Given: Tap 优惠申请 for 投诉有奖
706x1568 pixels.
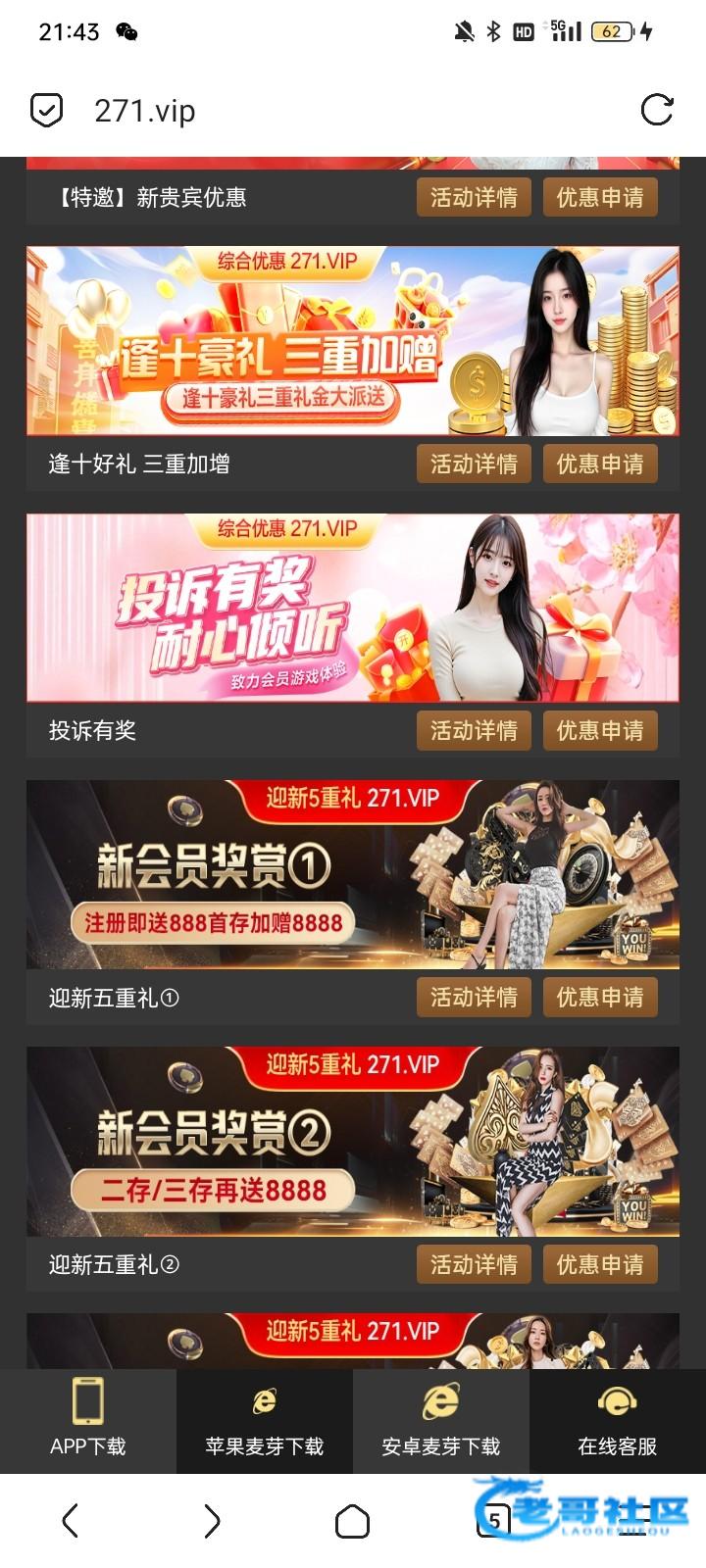Looking at the screenshot, I should point(600,731).
